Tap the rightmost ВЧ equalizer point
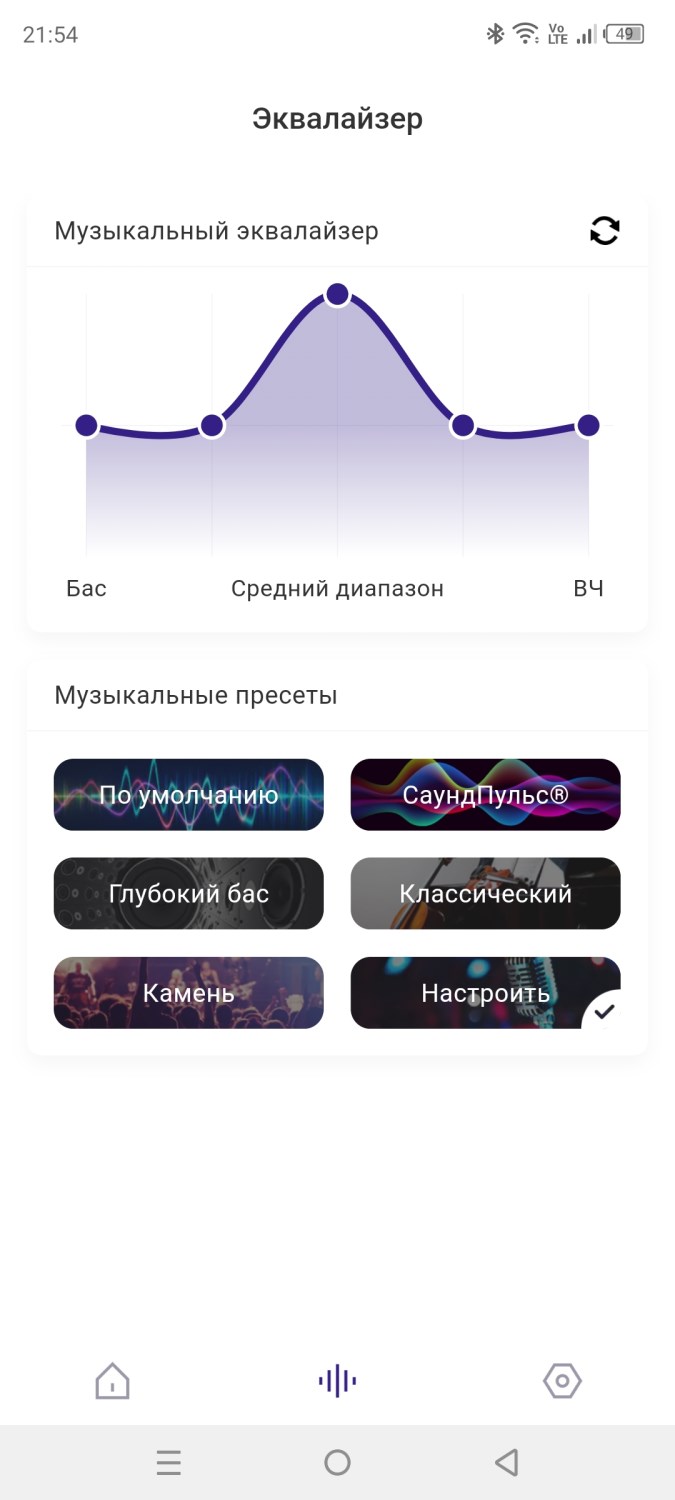The width and height of the screenshot is (675, 1500). point(588,426)
